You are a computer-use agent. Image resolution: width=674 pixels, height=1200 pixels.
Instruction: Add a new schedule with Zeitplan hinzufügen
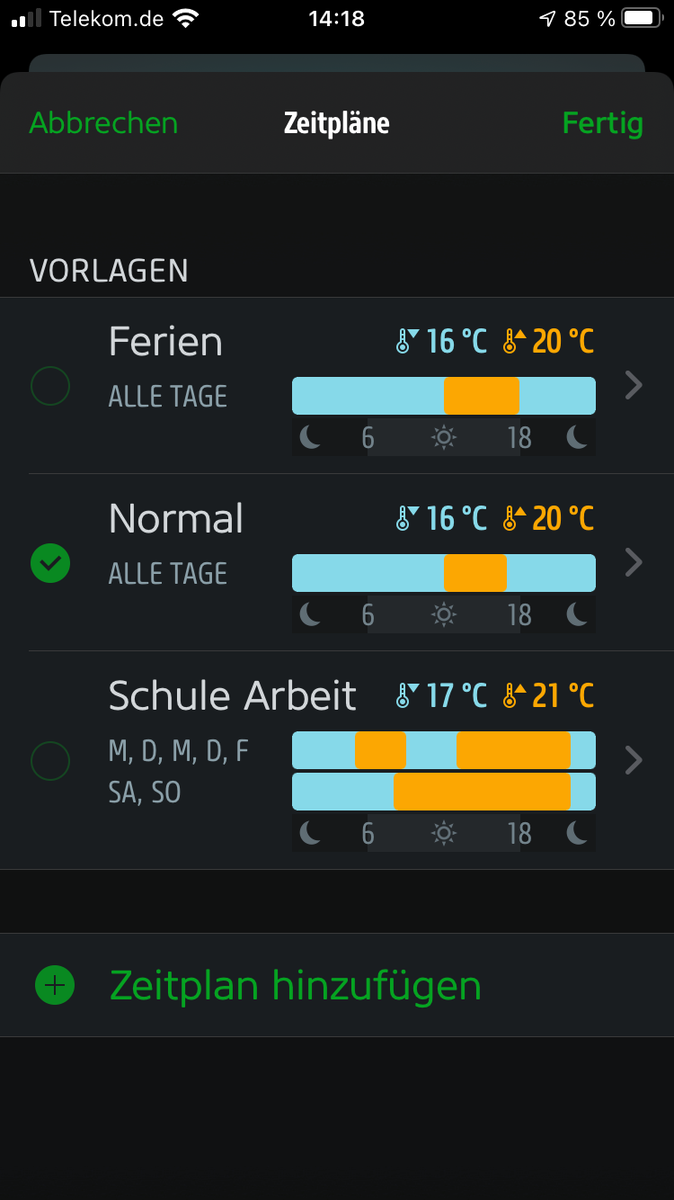click(294, 985)
